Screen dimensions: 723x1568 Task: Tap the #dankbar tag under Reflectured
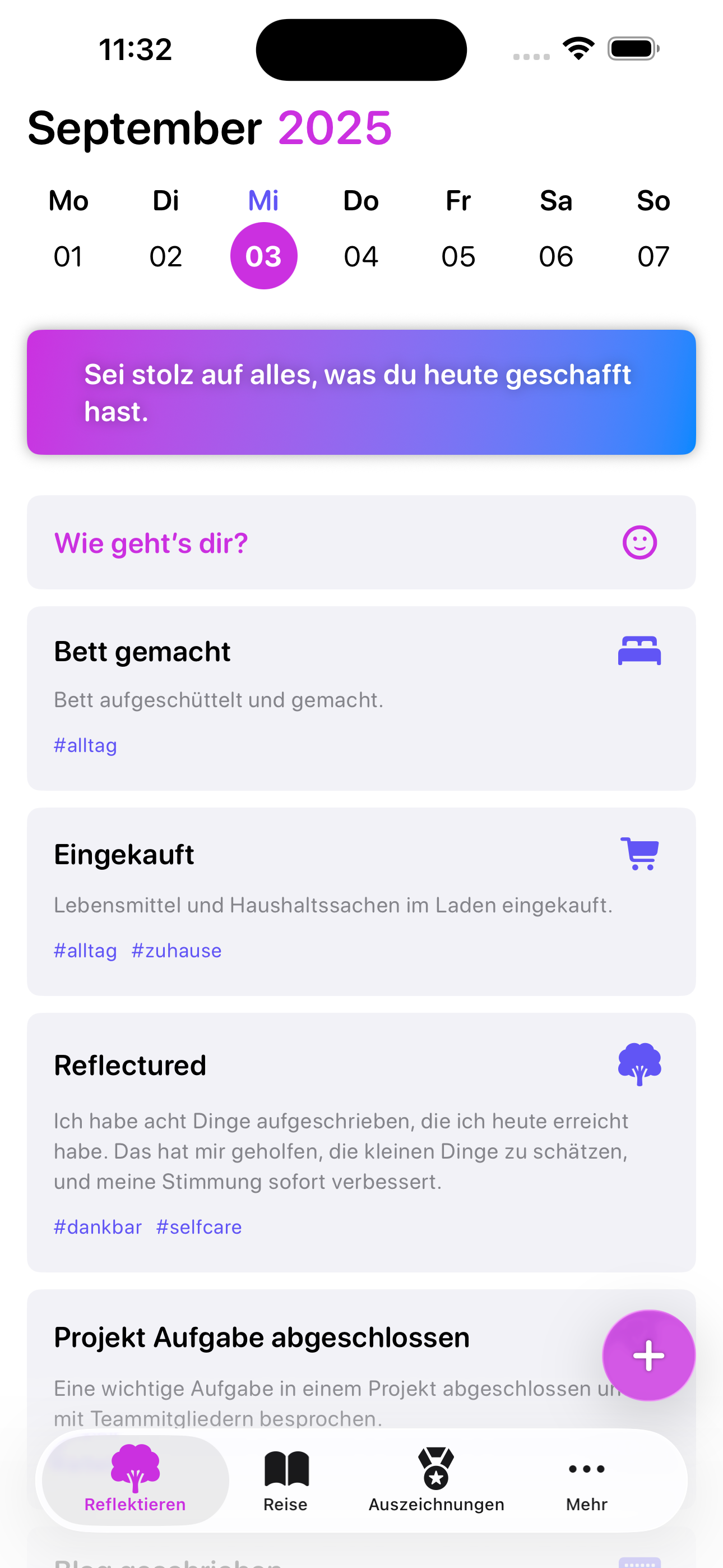pos(98,1227)
